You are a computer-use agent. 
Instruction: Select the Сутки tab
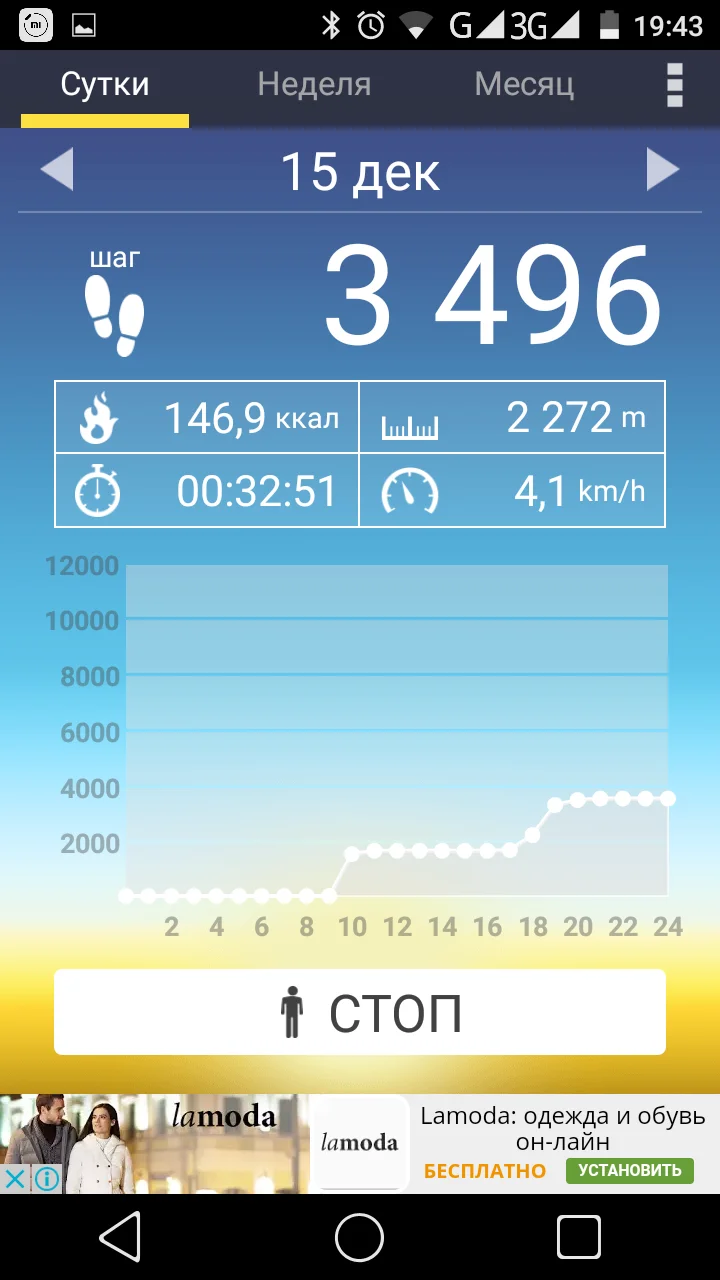(x=105, y=84)
